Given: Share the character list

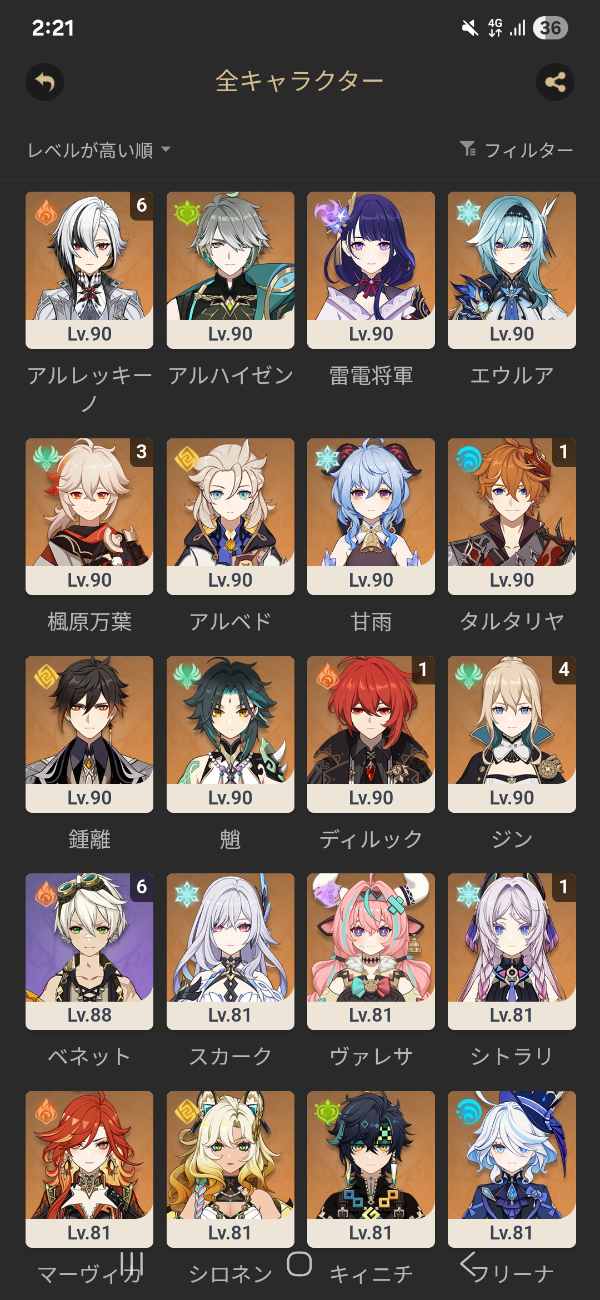Looking at the screenshot, I should 555,82.
